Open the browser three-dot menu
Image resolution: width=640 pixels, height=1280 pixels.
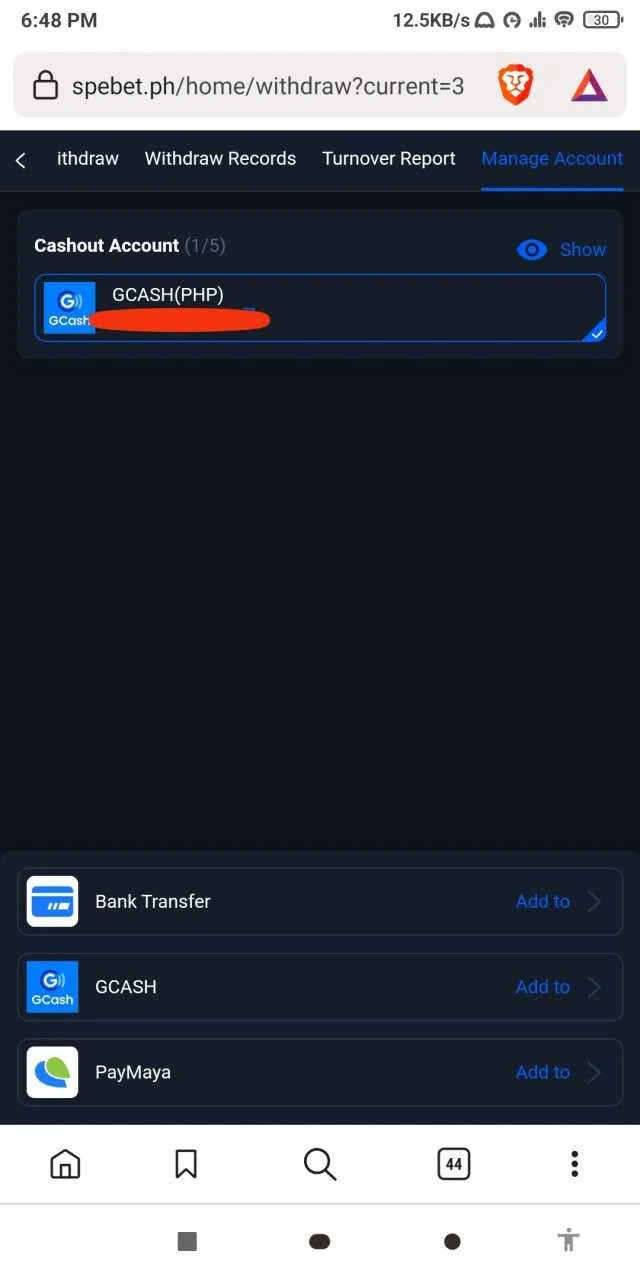coord(574,1164)
